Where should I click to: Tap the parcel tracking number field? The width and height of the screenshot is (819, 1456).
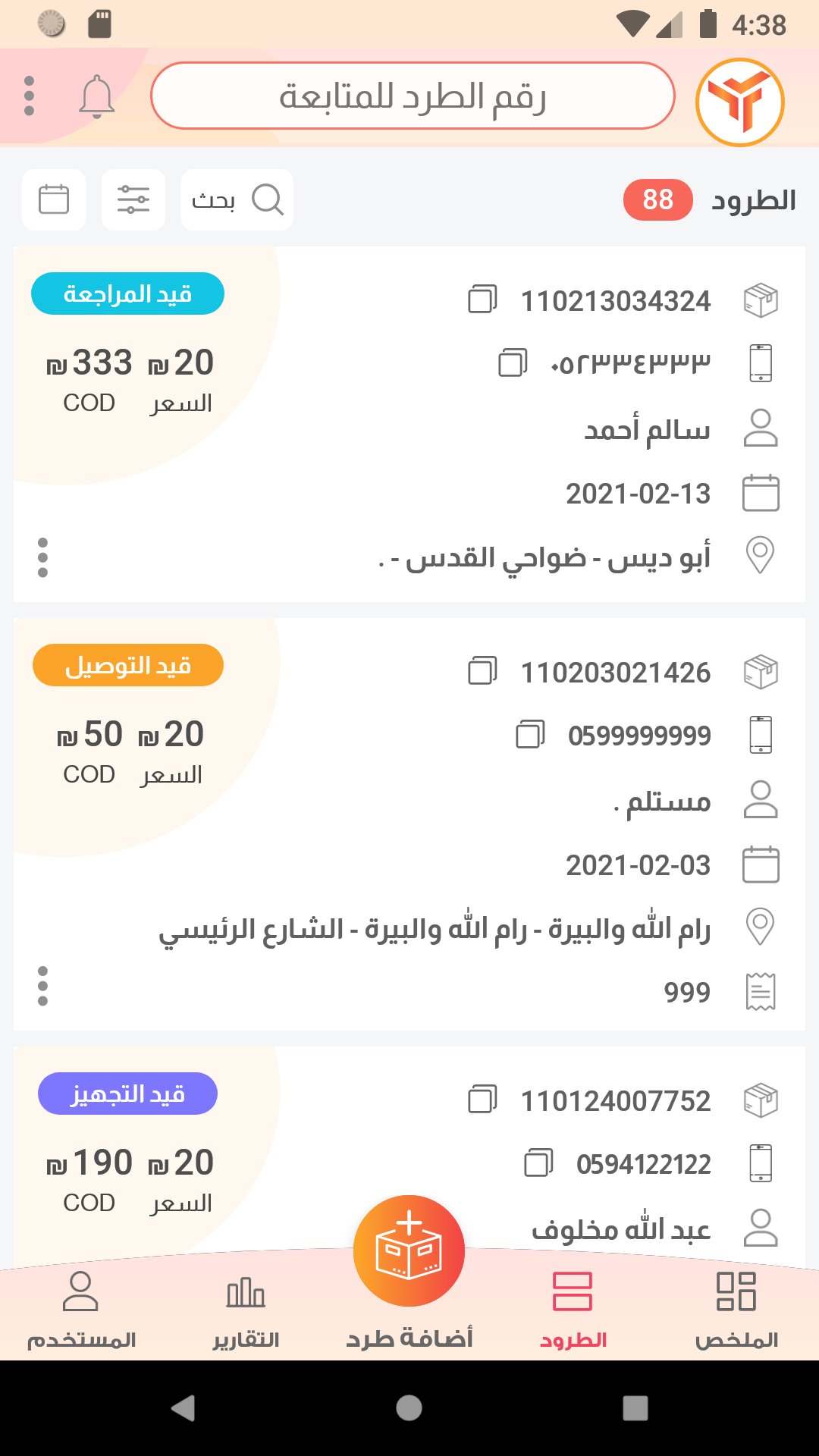point(413,96)
